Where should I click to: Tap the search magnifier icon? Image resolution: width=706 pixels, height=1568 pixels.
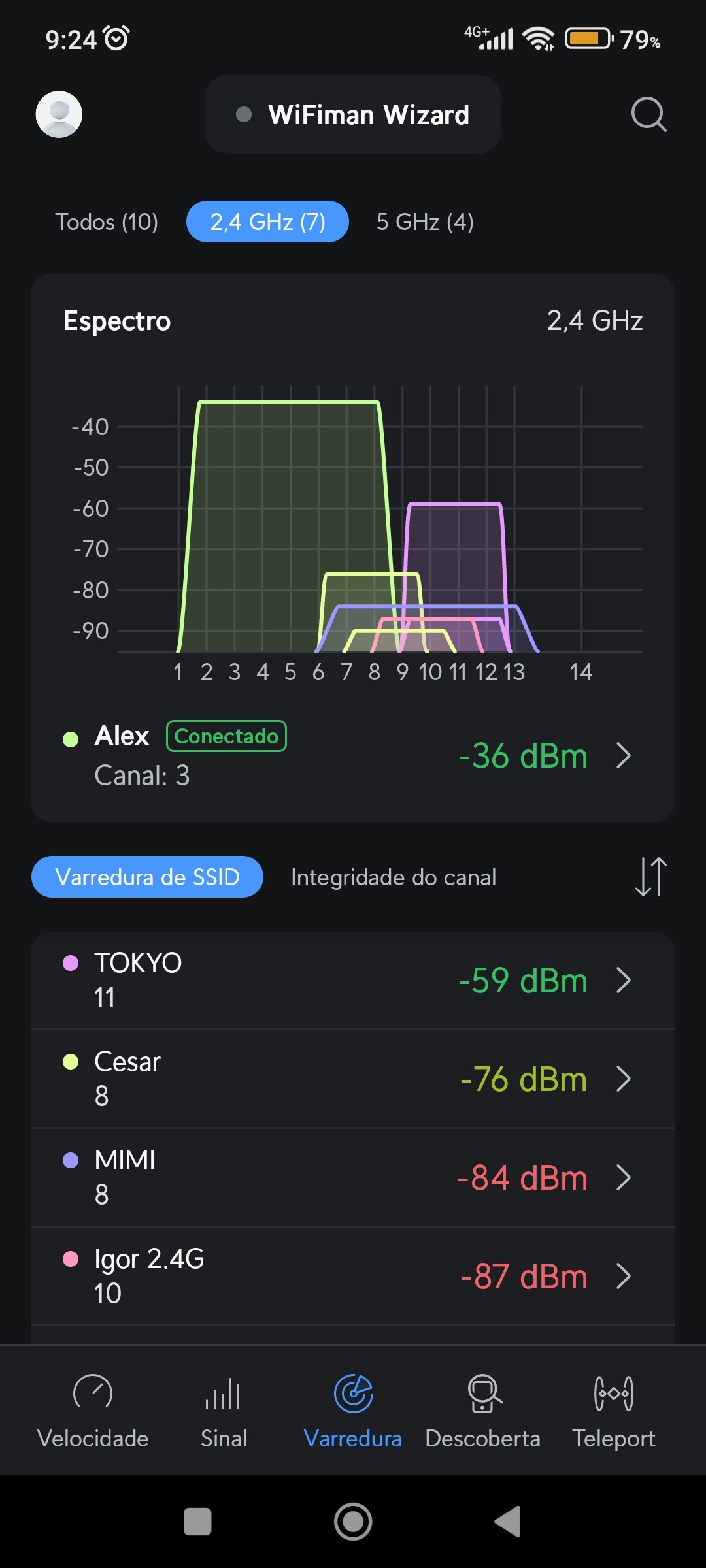point(648,115)
